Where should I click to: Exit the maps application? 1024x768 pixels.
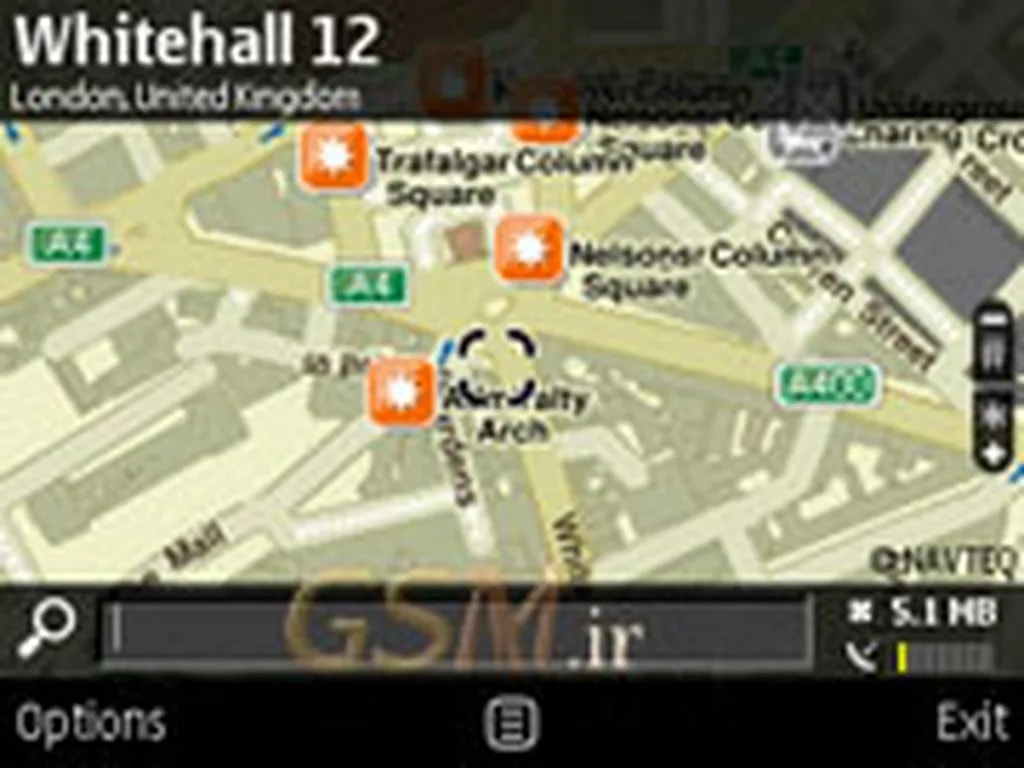pos(971,723)
